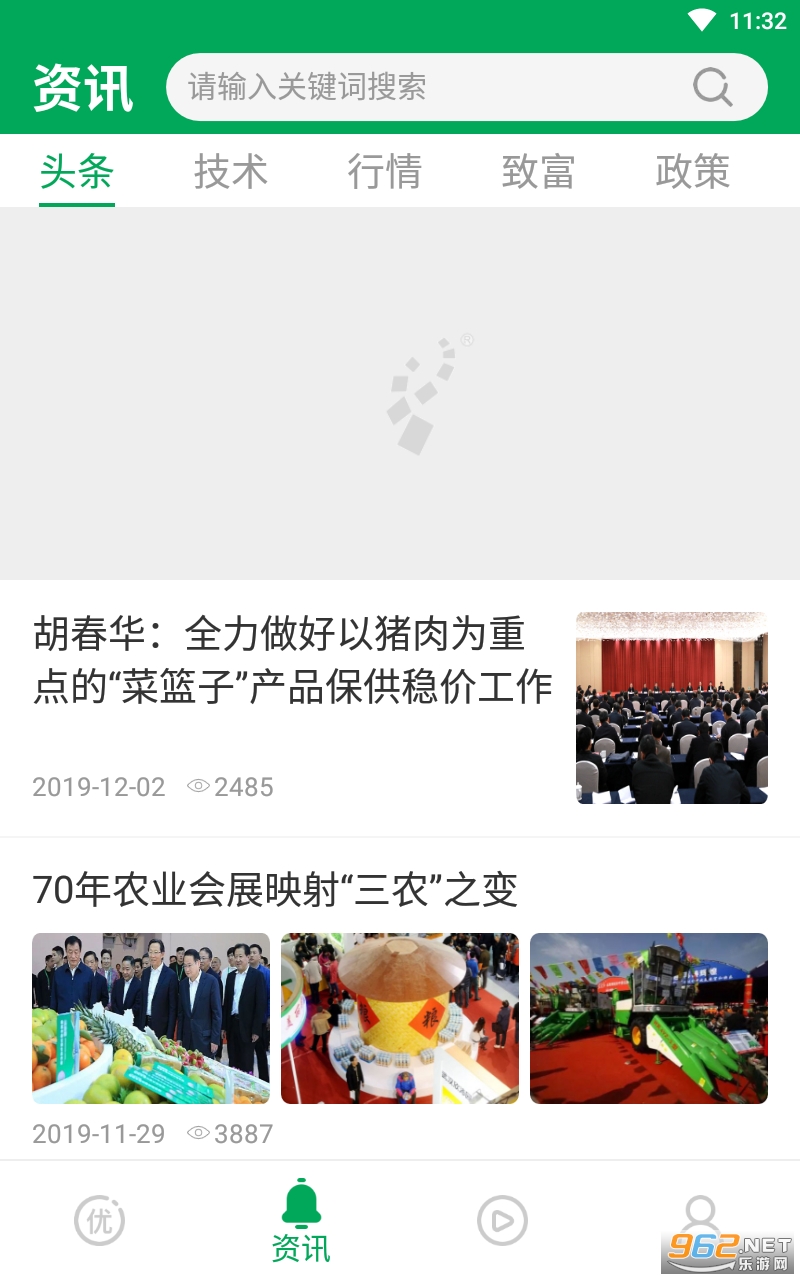This screenshot has height=1280, width=800.
Task: Switch to the 行情 tab
Action: tap(385, 171)
